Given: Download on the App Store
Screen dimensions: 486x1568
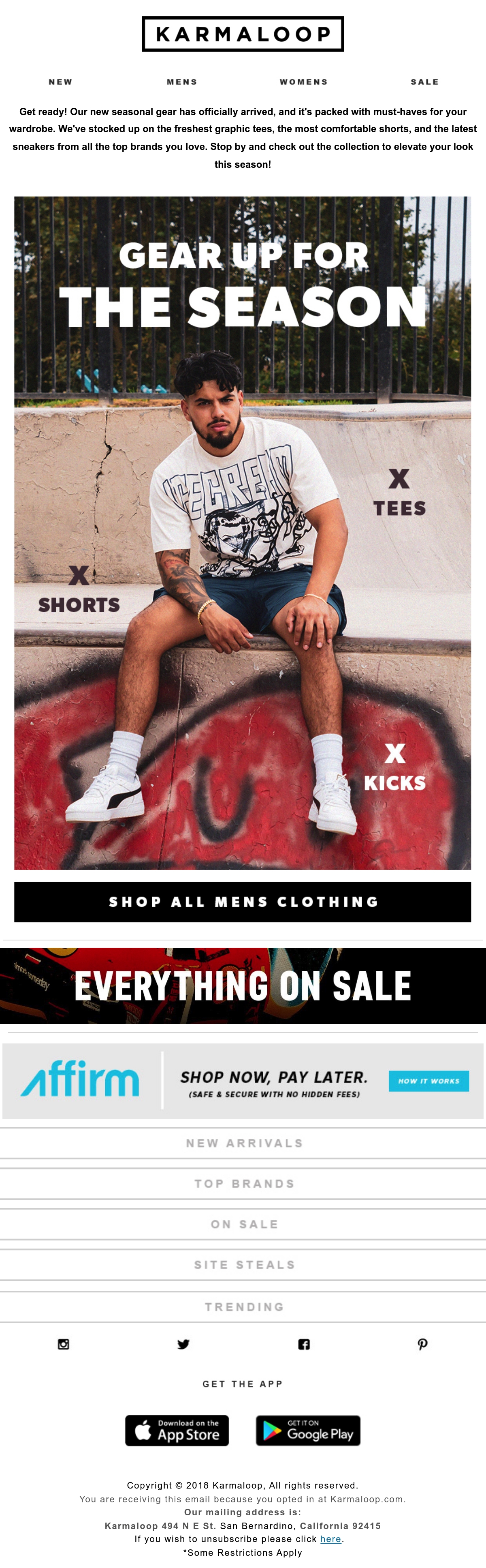Looking at the screenshot, I should pos(177,1431).
